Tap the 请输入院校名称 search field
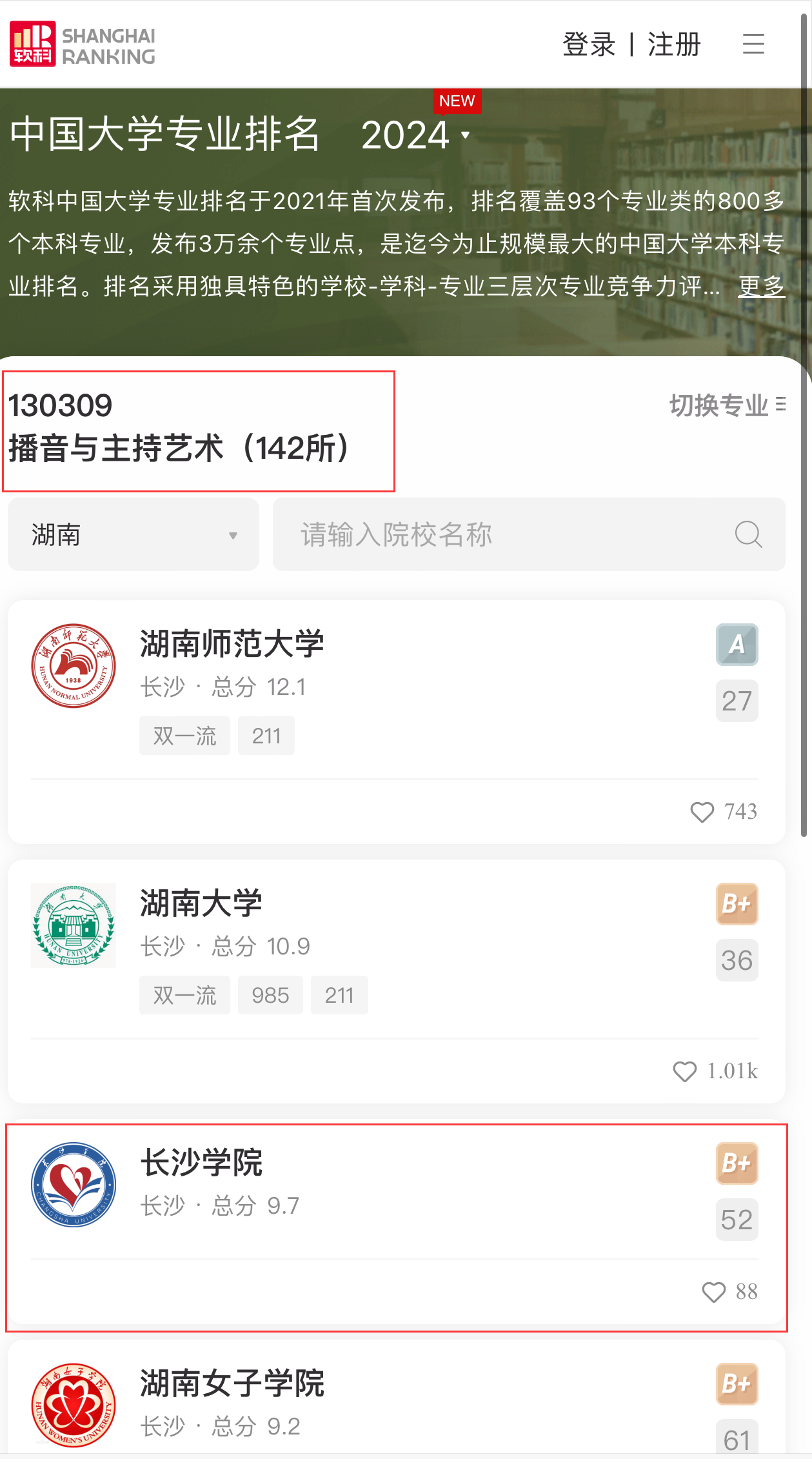812x1459 pixels. pos(503,534)
